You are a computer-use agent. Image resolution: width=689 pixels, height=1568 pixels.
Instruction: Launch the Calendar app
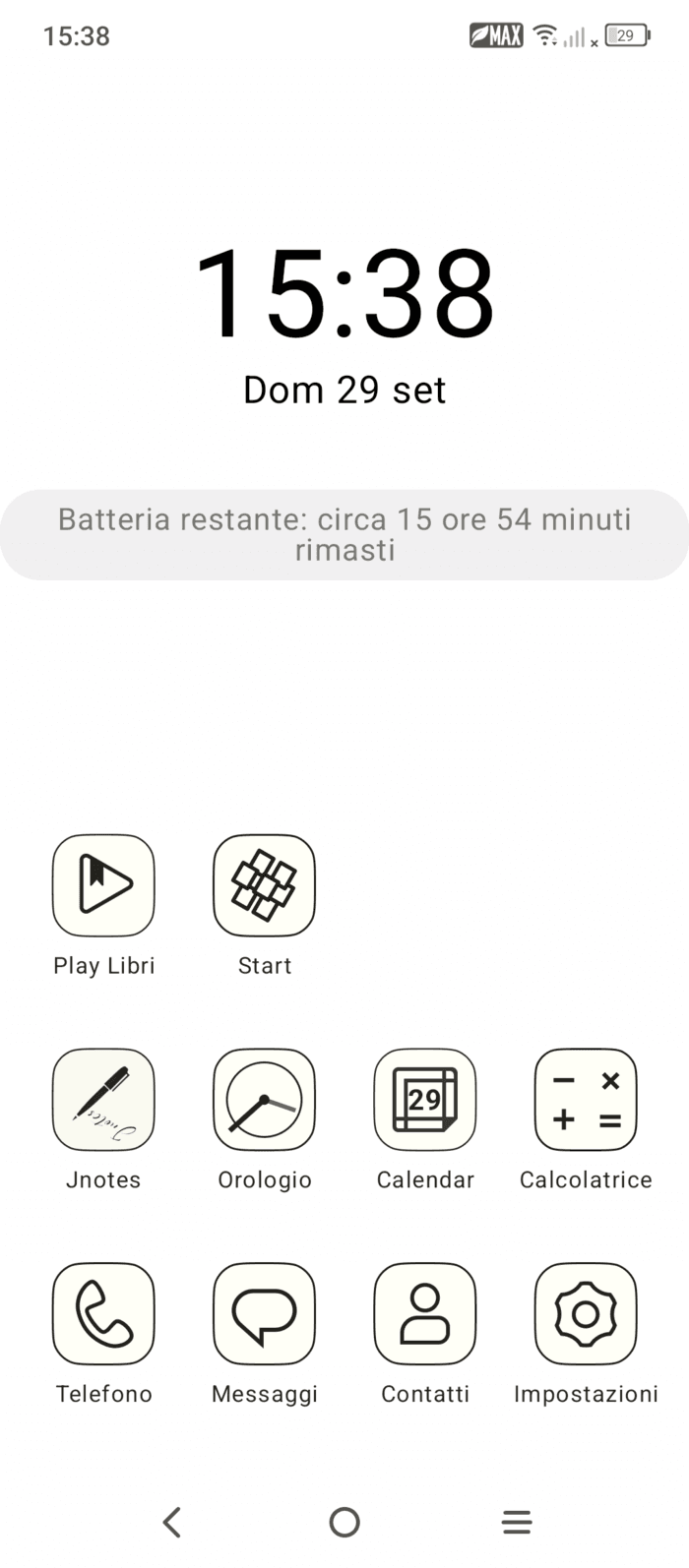click(x=425, y=1099)
